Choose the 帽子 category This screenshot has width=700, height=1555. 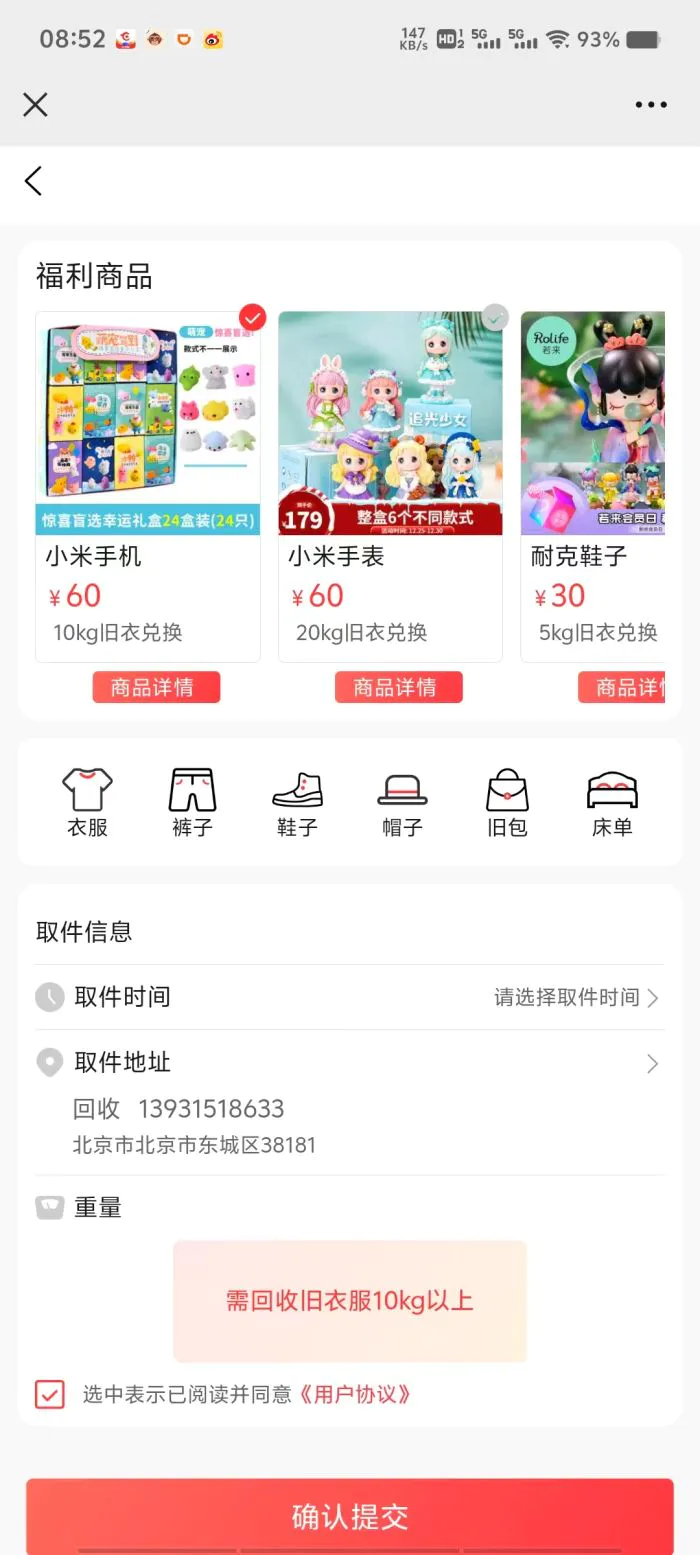[402, 802]
